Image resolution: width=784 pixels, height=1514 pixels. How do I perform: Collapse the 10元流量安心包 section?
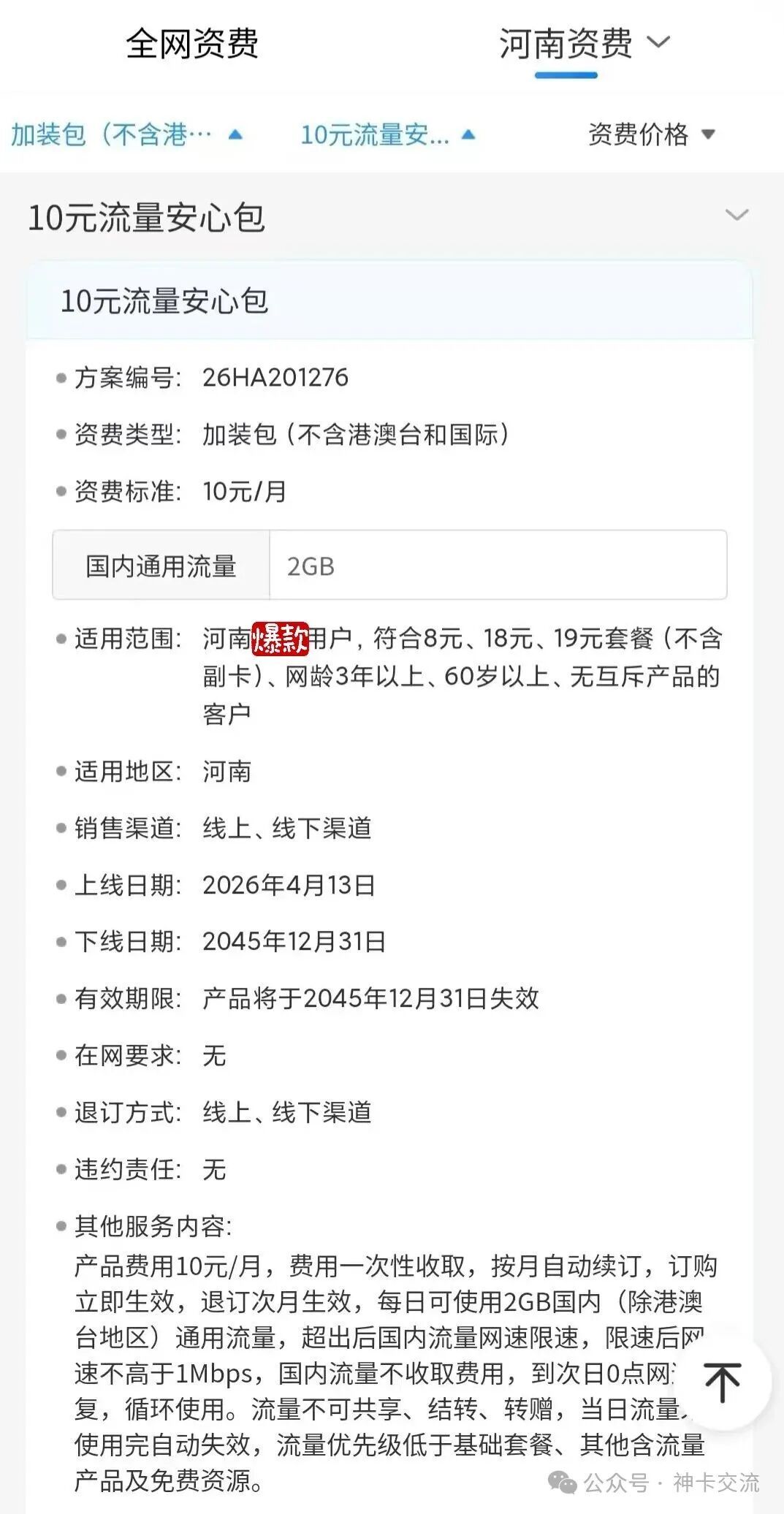(736, 216)
